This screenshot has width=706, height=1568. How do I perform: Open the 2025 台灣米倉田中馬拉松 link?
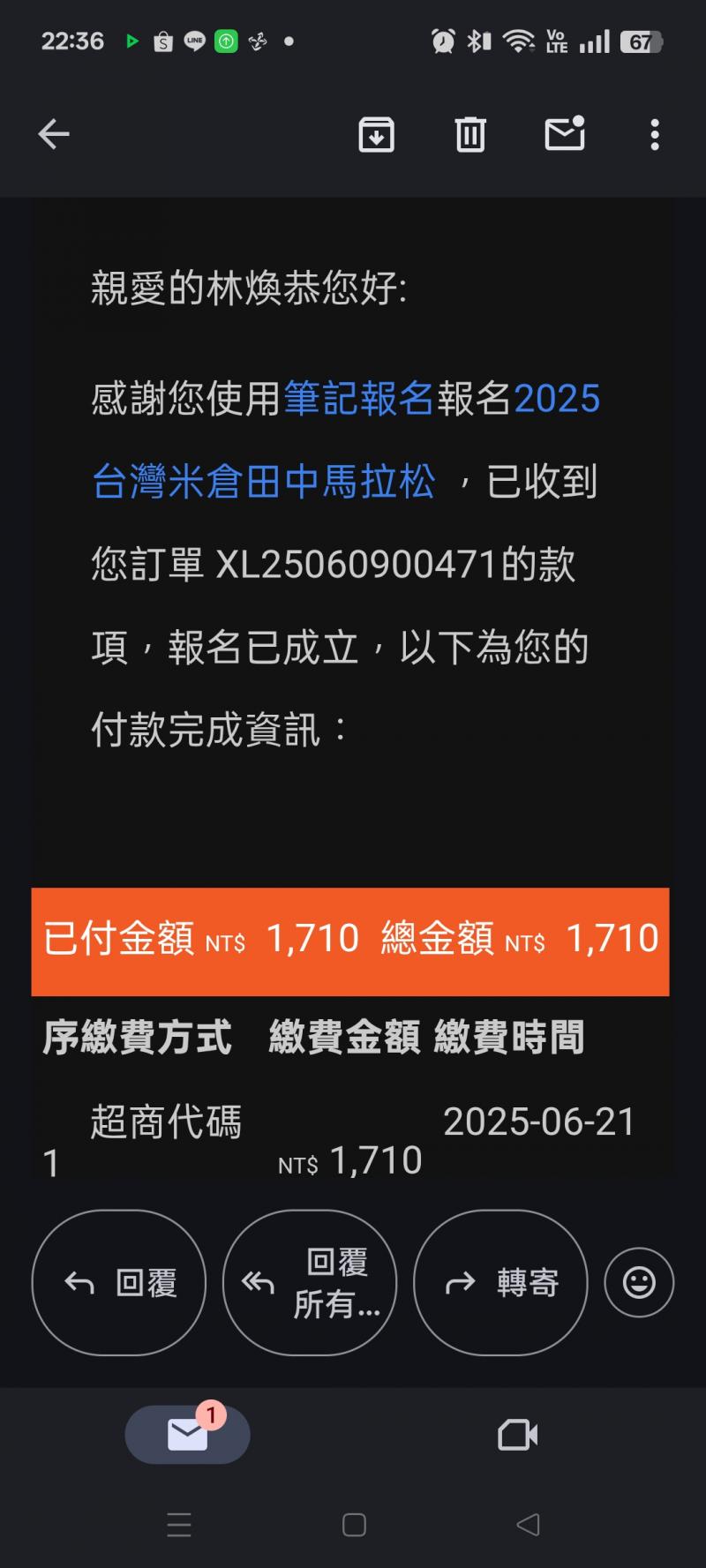[265, 482]
